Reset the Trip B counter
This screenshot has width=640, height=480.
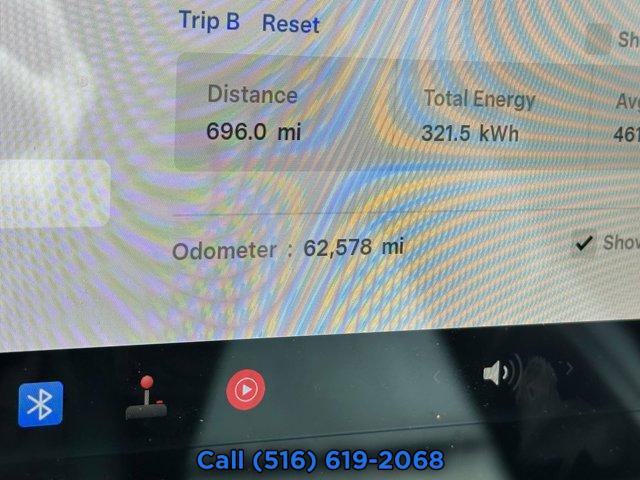(290, 24)
